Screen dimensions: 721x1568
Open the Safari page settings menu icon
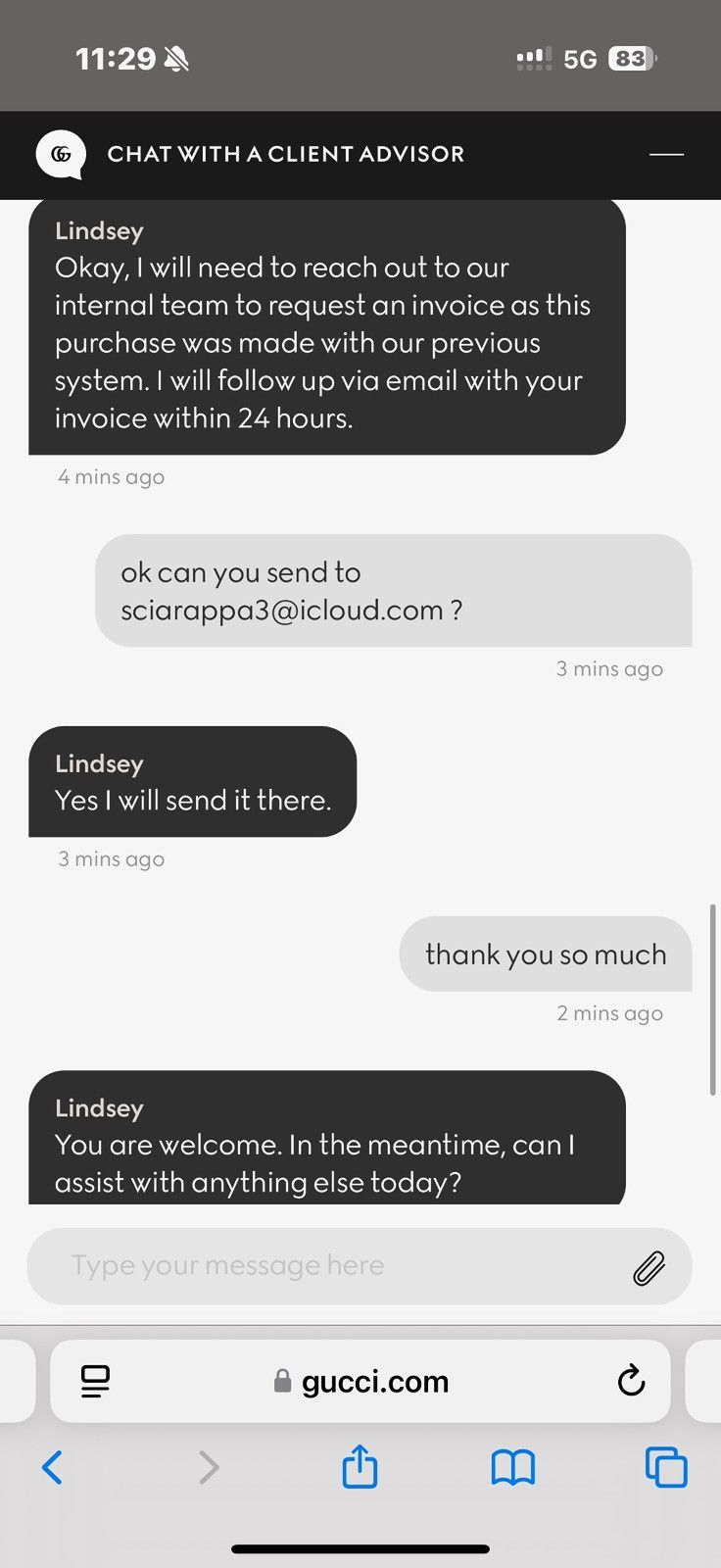(95, 1381)
